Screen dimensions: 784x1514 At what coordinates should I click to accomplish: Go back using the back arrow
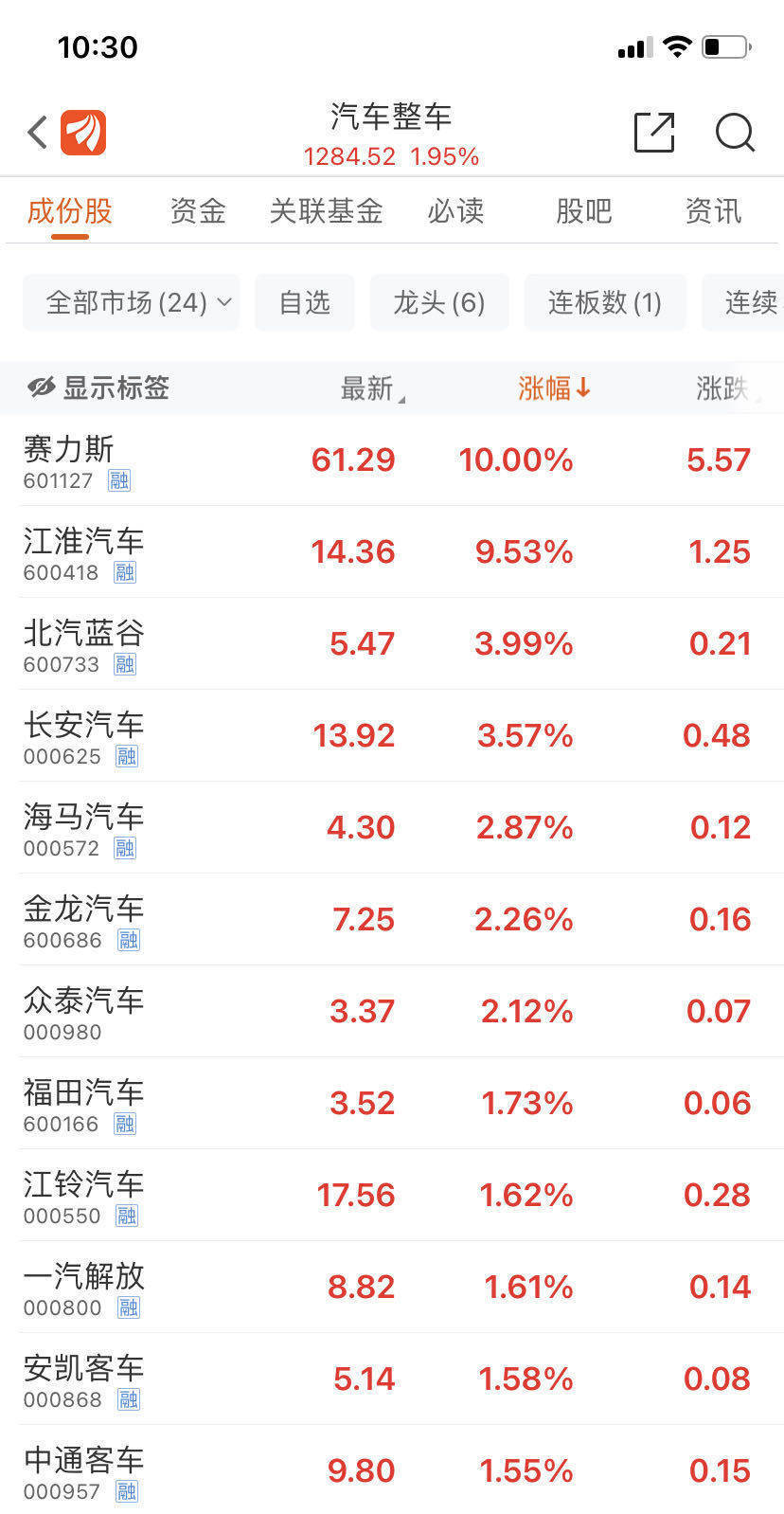click(37, 133)
